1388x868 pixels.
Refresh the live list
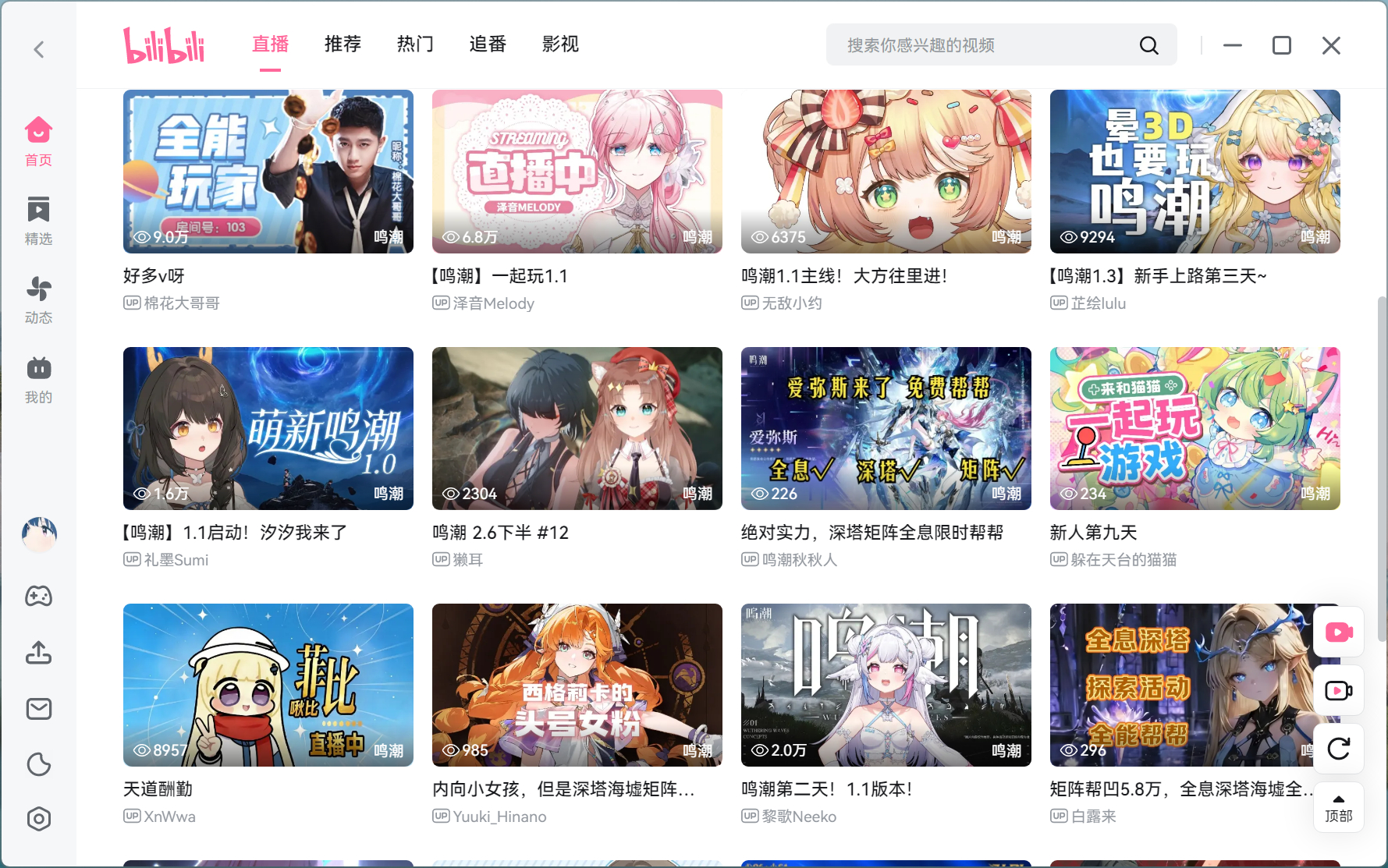[1338, 749]
